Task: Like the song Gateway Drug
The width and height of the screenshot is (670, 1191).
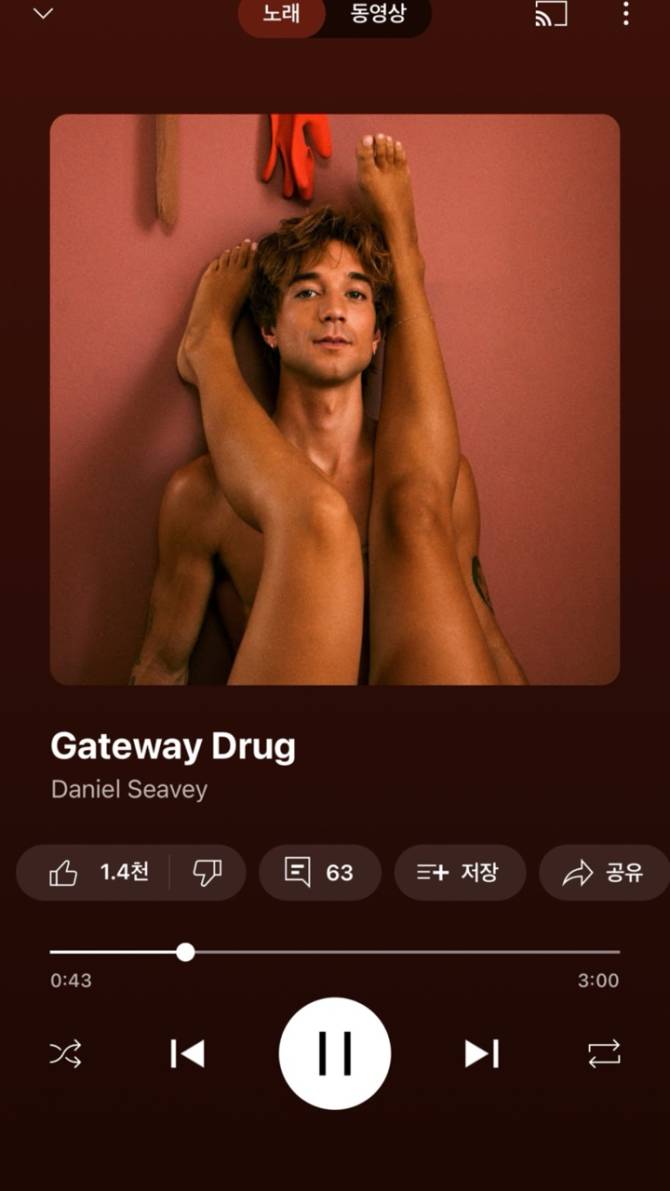Action: [96, 872]
